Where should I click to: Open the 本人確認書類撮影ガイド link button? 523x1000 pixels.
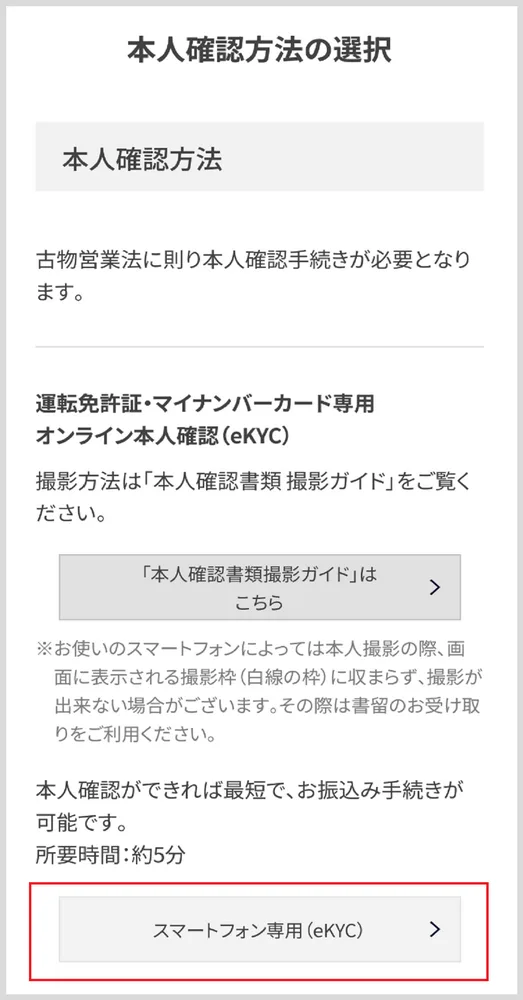(260, 587)
